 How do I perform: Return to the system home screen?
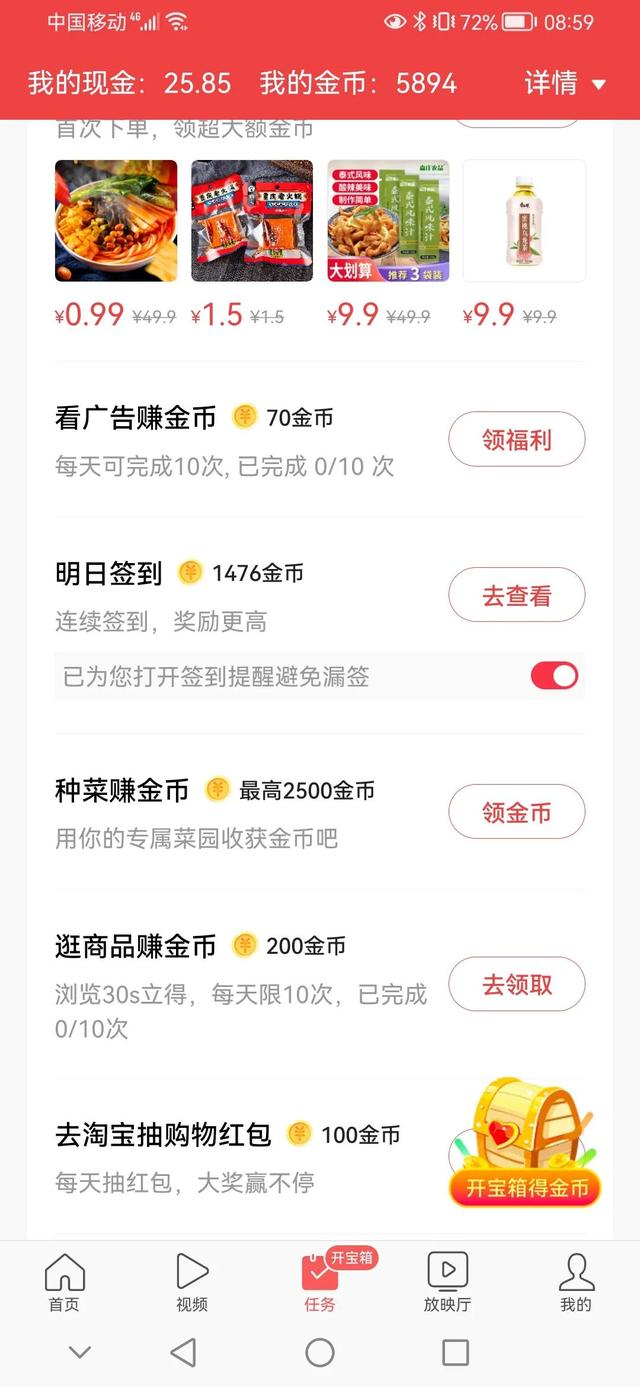(x=320, y=1353)
